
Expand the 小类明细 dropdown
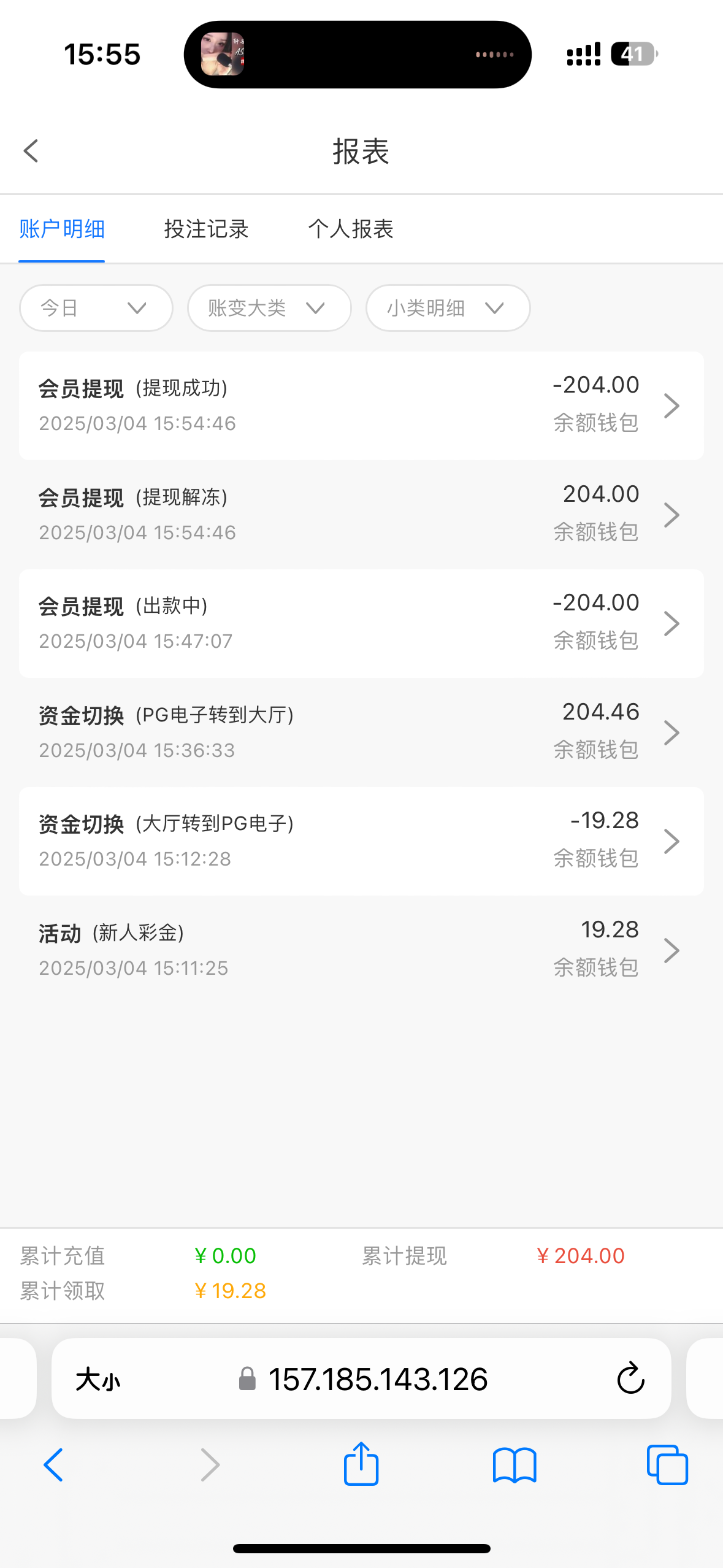(x=448, y=308)
